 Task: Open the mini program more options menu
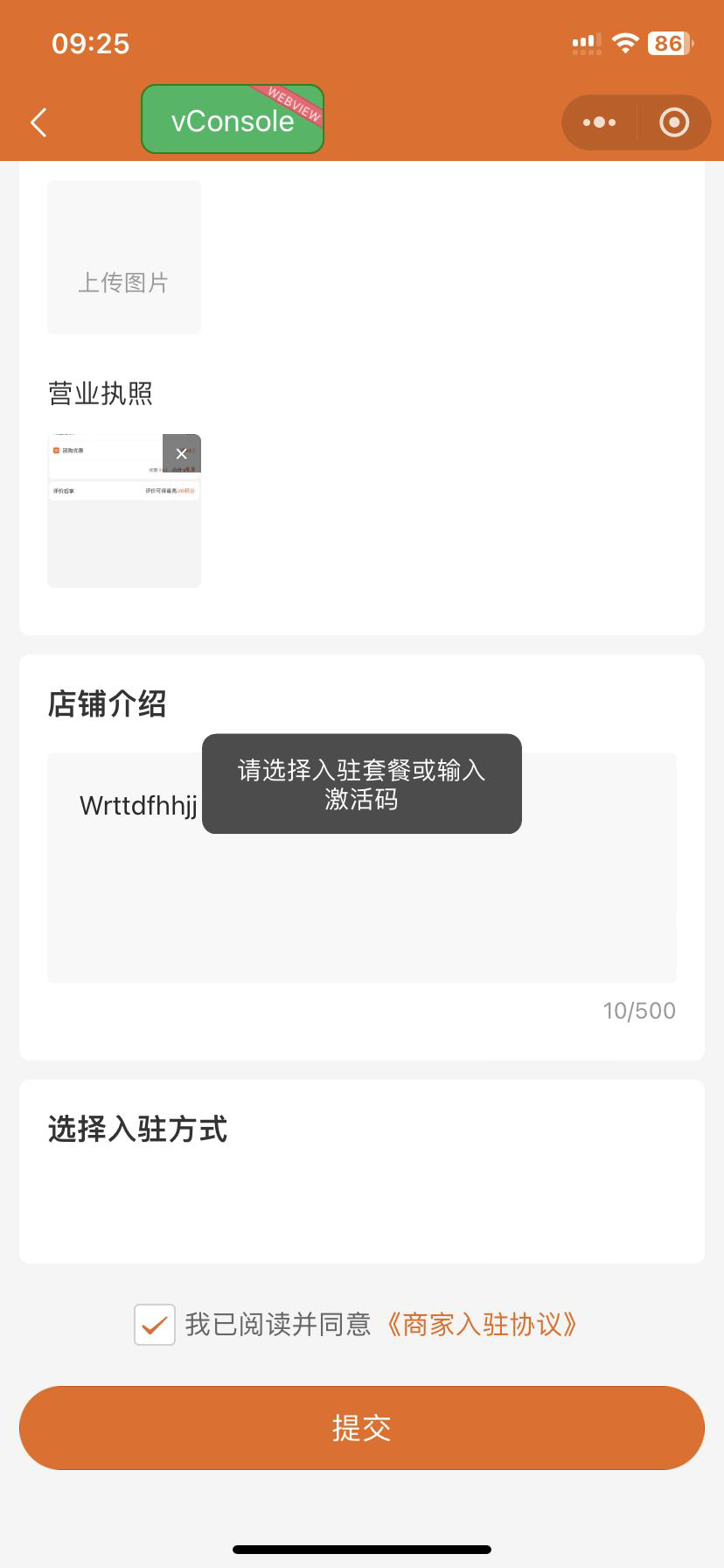point(599,122)
